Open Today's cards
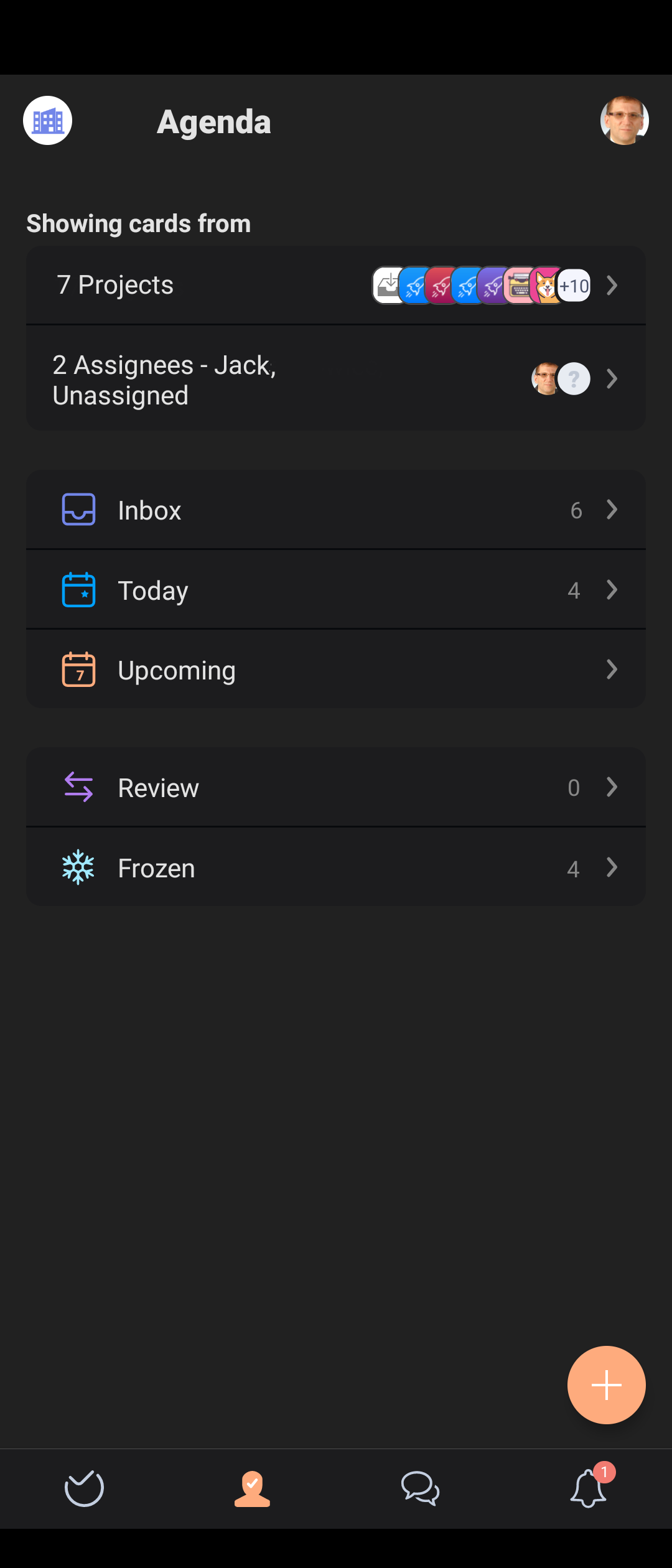This screenshot has width=672, height=1568. [336, 590]
